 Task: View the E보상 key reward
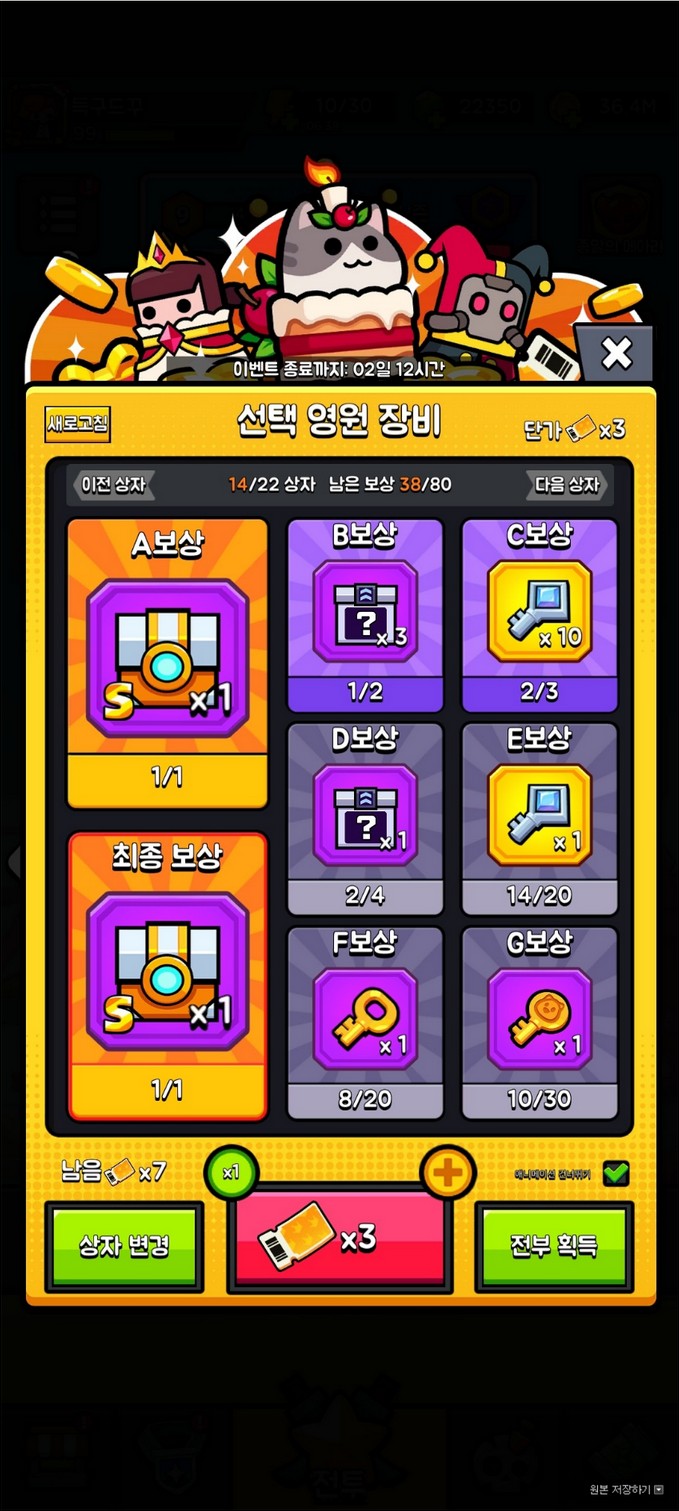click(539, 816)
